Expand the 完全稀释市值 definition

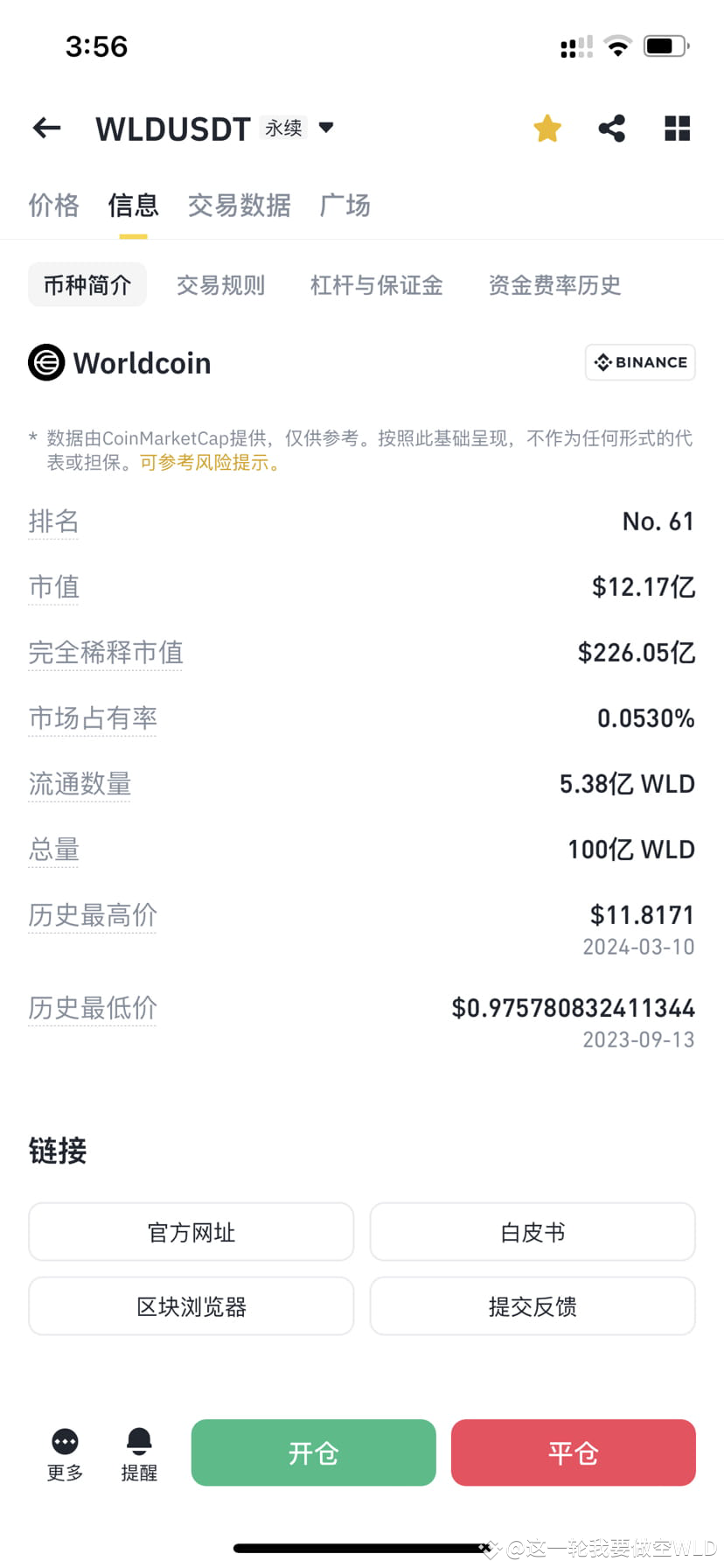(x=105, y=652)
